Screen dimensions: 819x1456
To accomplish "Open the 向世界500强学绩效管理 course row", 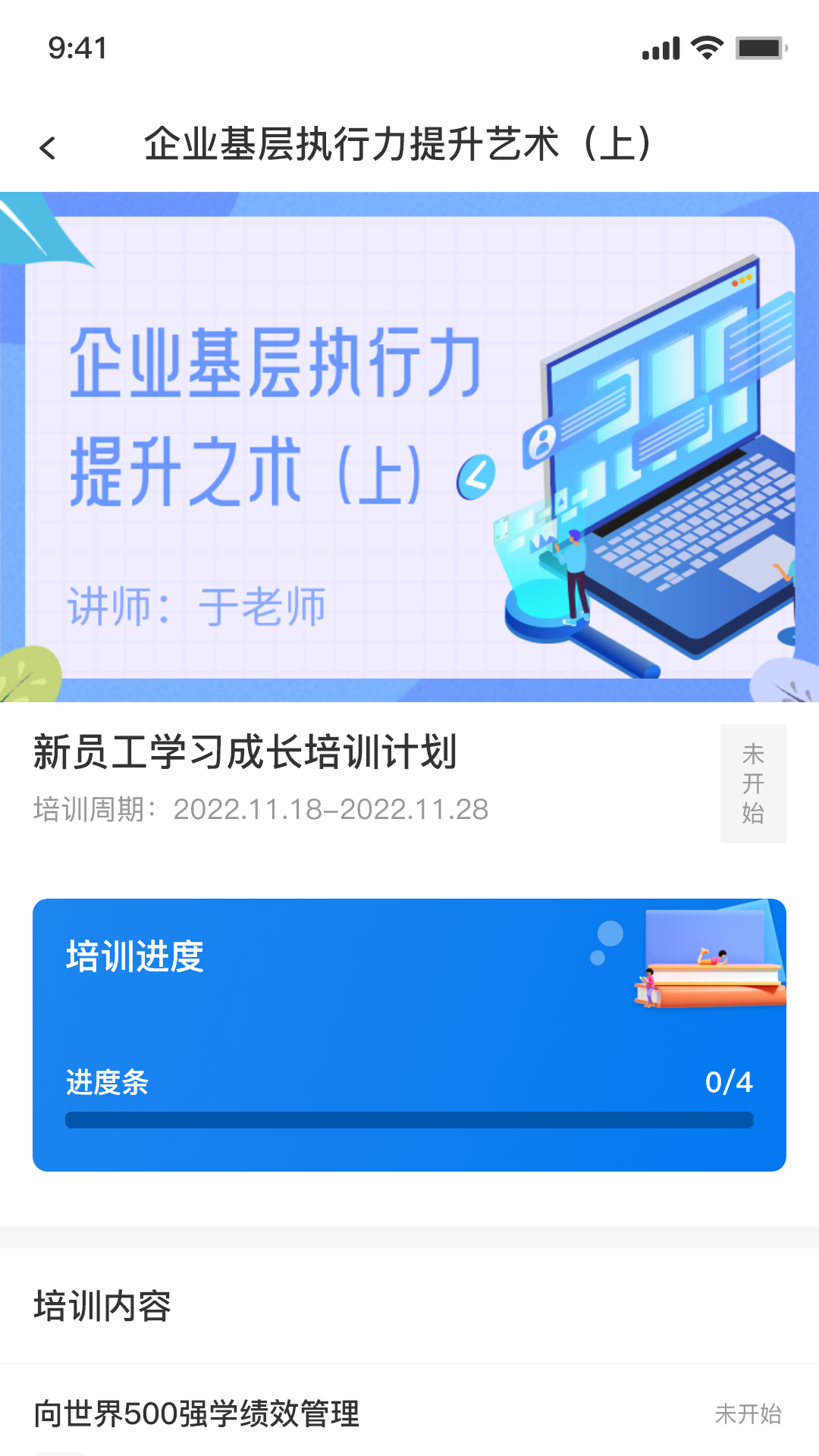I will click(409, 1413).
